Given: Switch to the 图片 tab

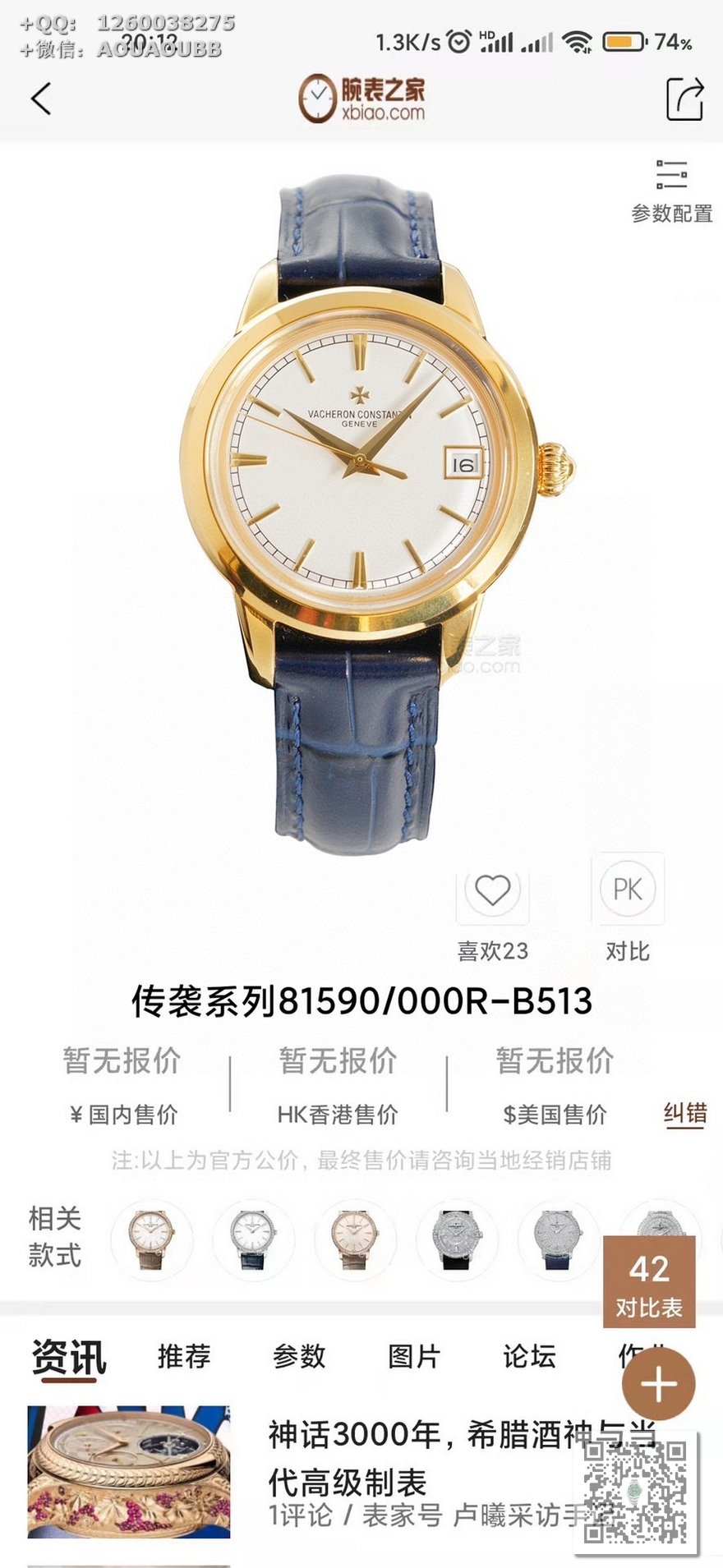Looking at the screenshot, I should point(414,1356).
